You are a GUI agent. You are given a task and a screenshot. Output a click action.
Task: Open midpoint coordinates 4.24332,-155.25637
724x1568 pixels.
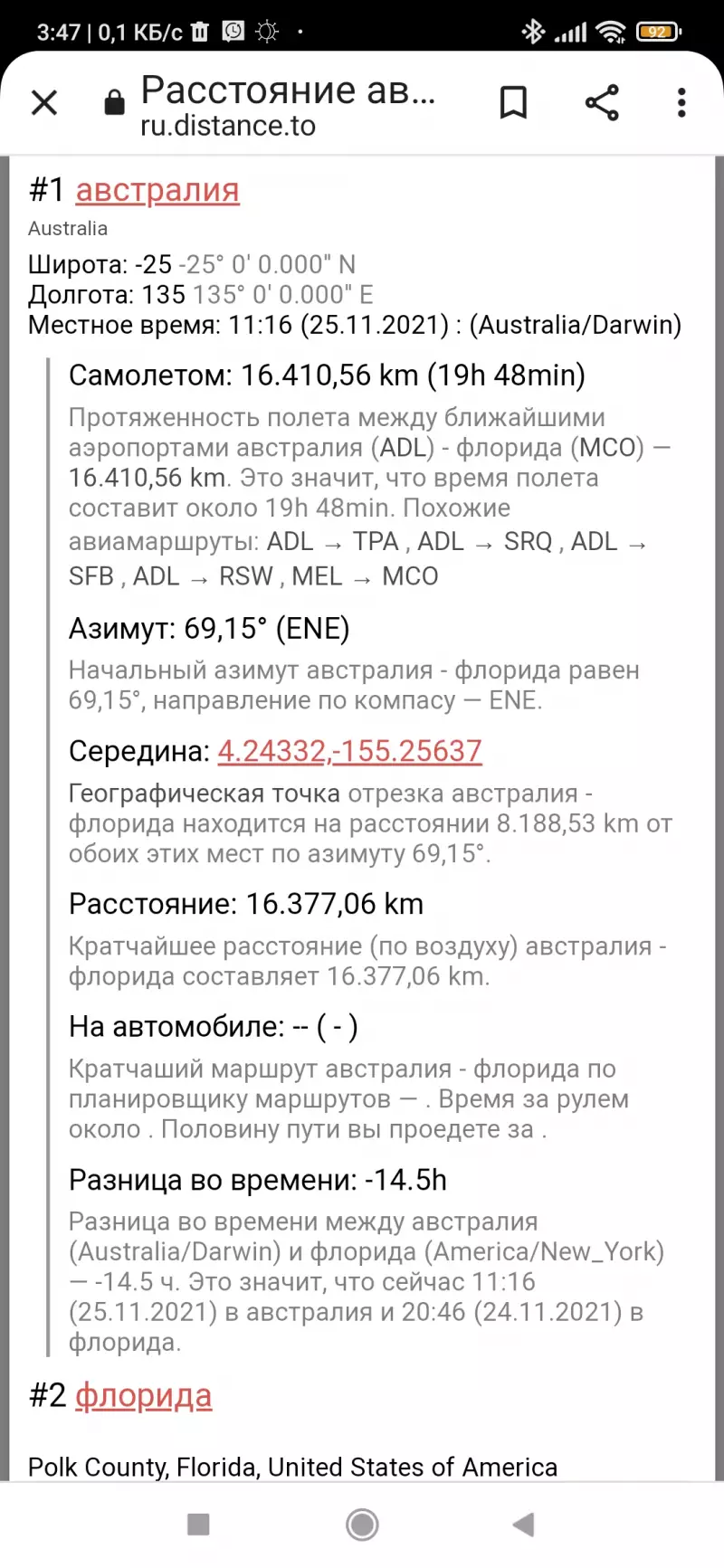(x=349, y=751)
